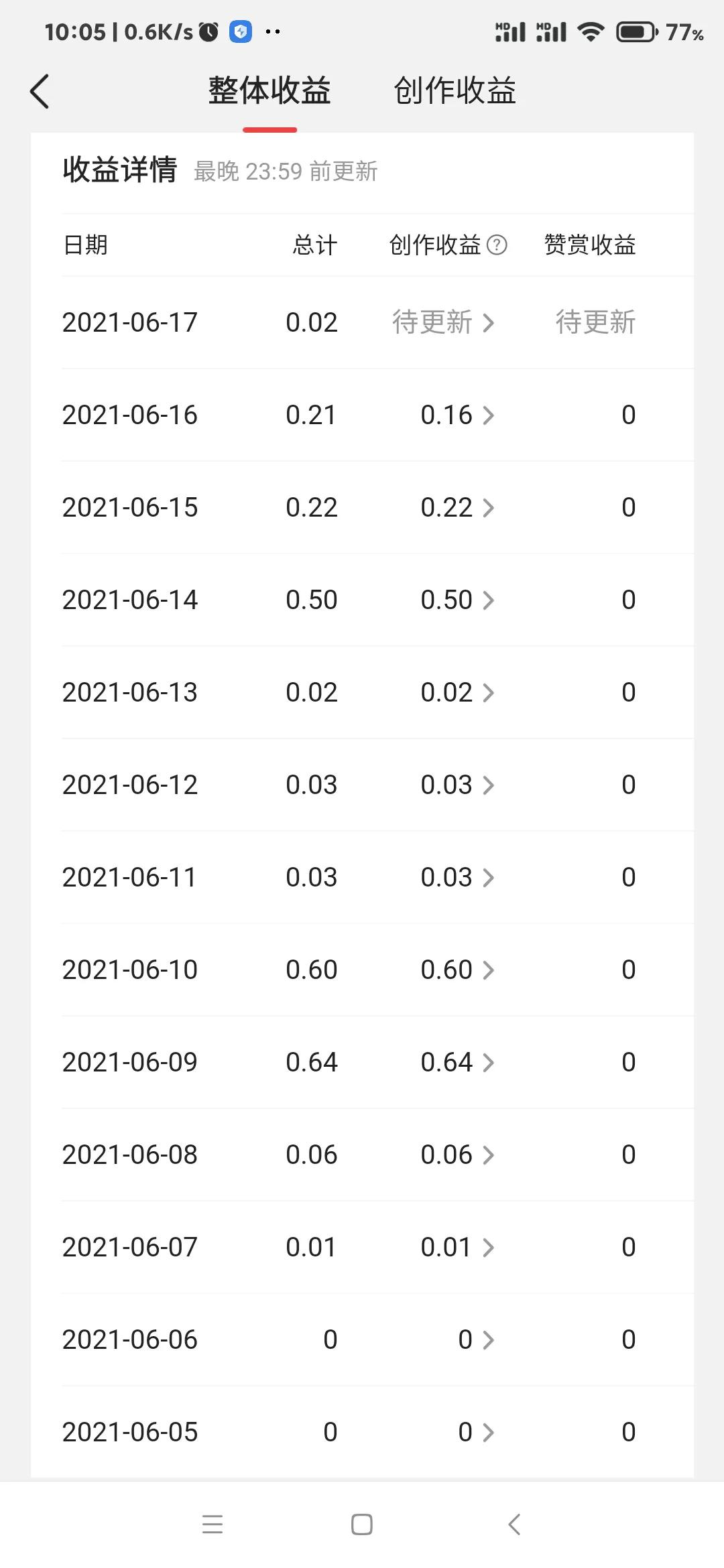View creation earnings for 2021-06-06
The image size is (724, 1568).
click(x=475, y=1340)
